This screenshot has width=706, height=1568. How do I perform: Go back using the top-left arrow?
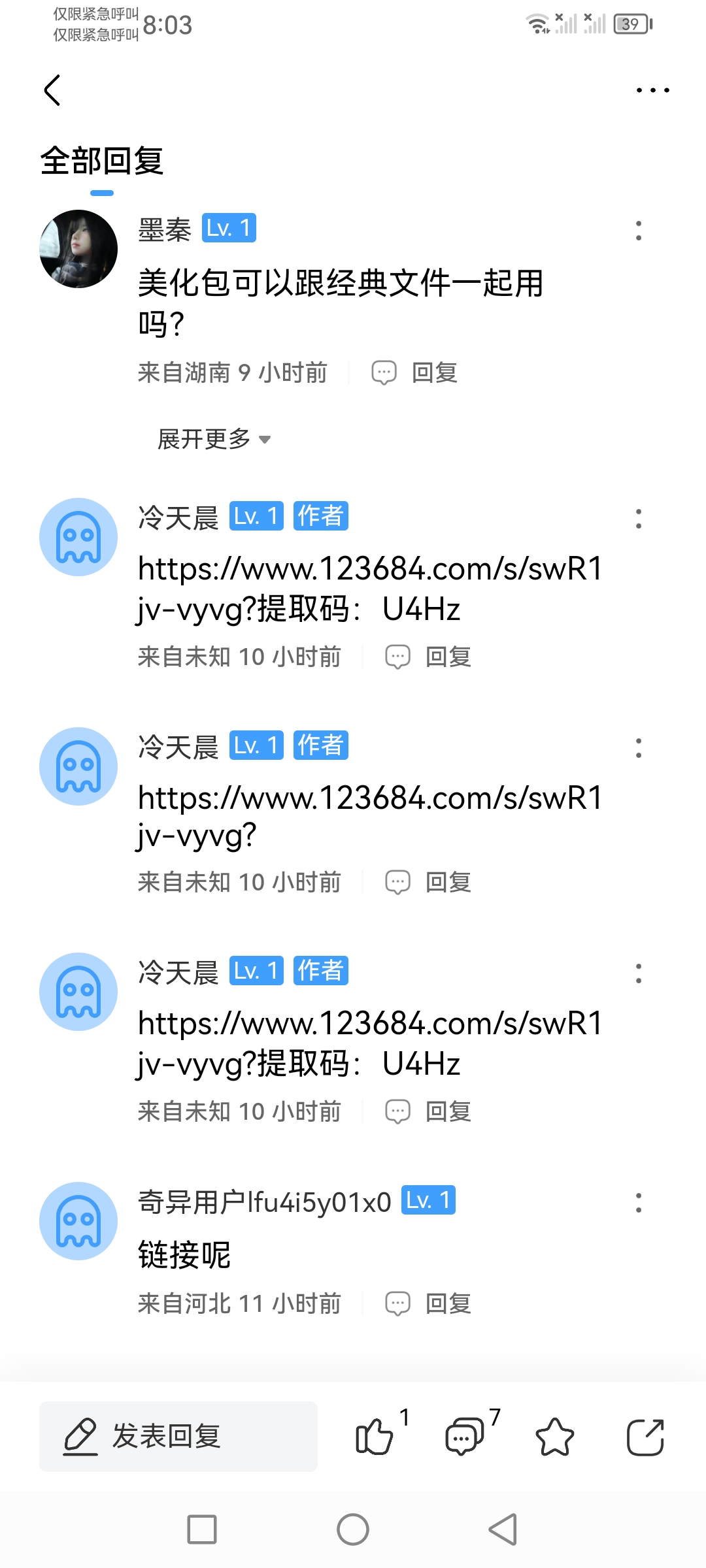[x=52, y=90]
